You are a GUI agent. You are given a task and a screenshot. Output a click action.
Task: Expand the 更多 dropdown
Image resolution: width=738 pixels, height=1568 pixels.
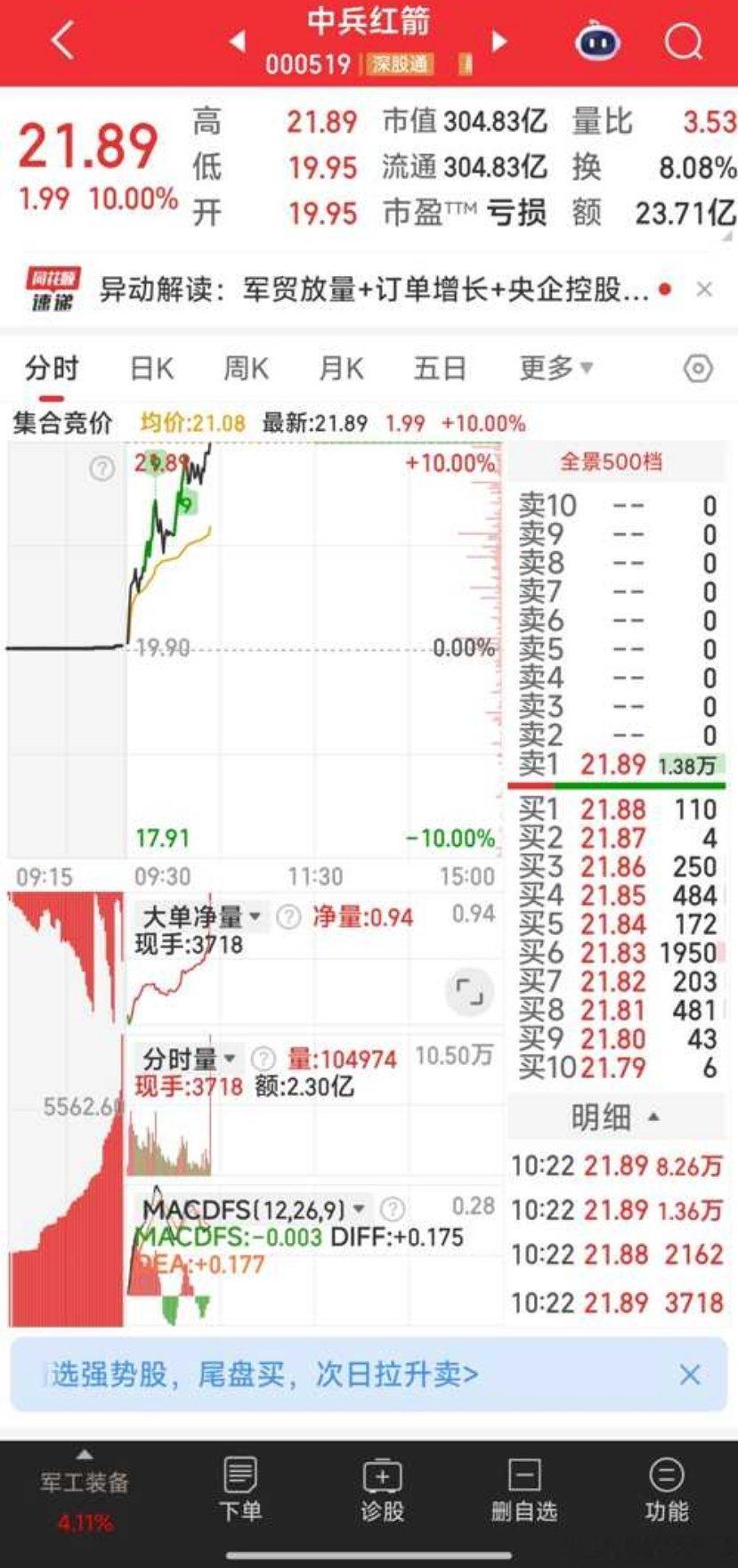(x=556, y=368)
